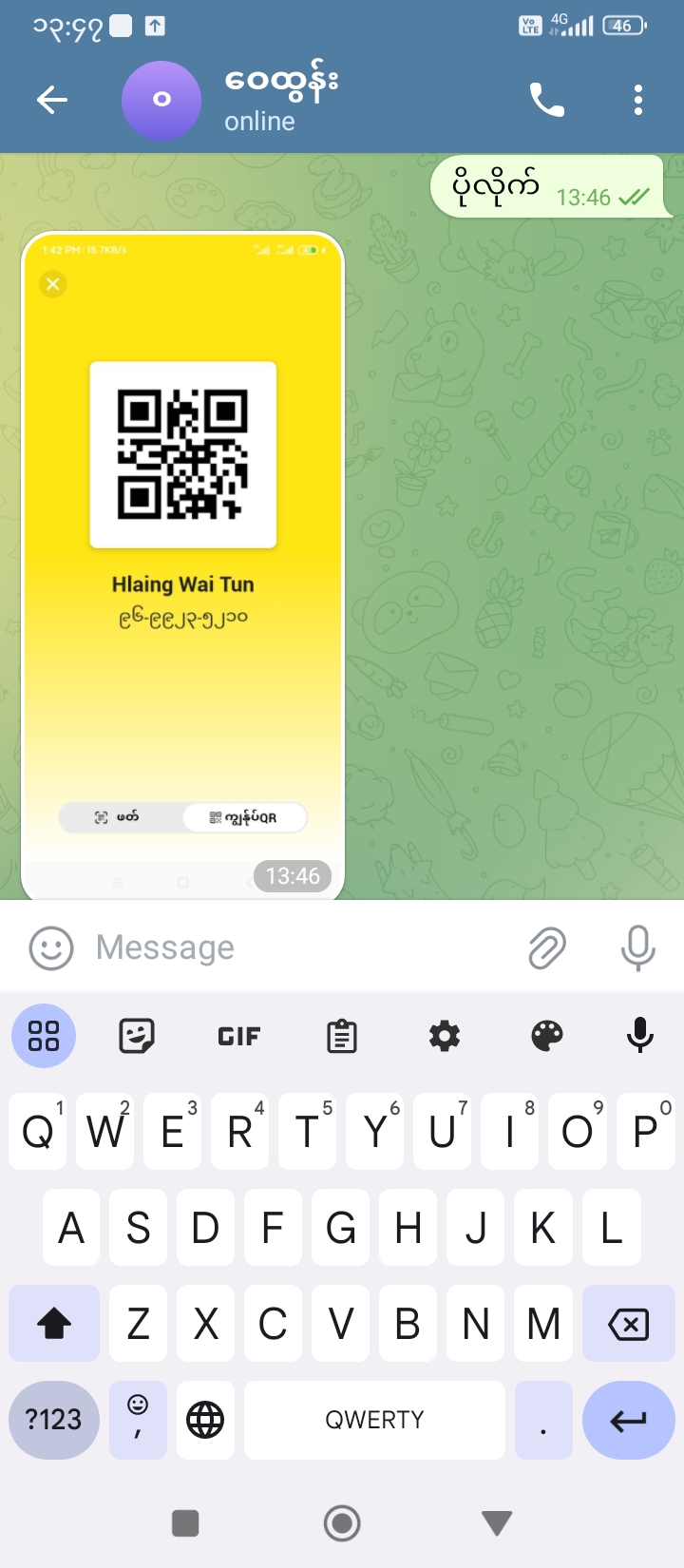Open the keyboard GIF search
The image size is (684, 1568).
click(x=239, y=1036)
